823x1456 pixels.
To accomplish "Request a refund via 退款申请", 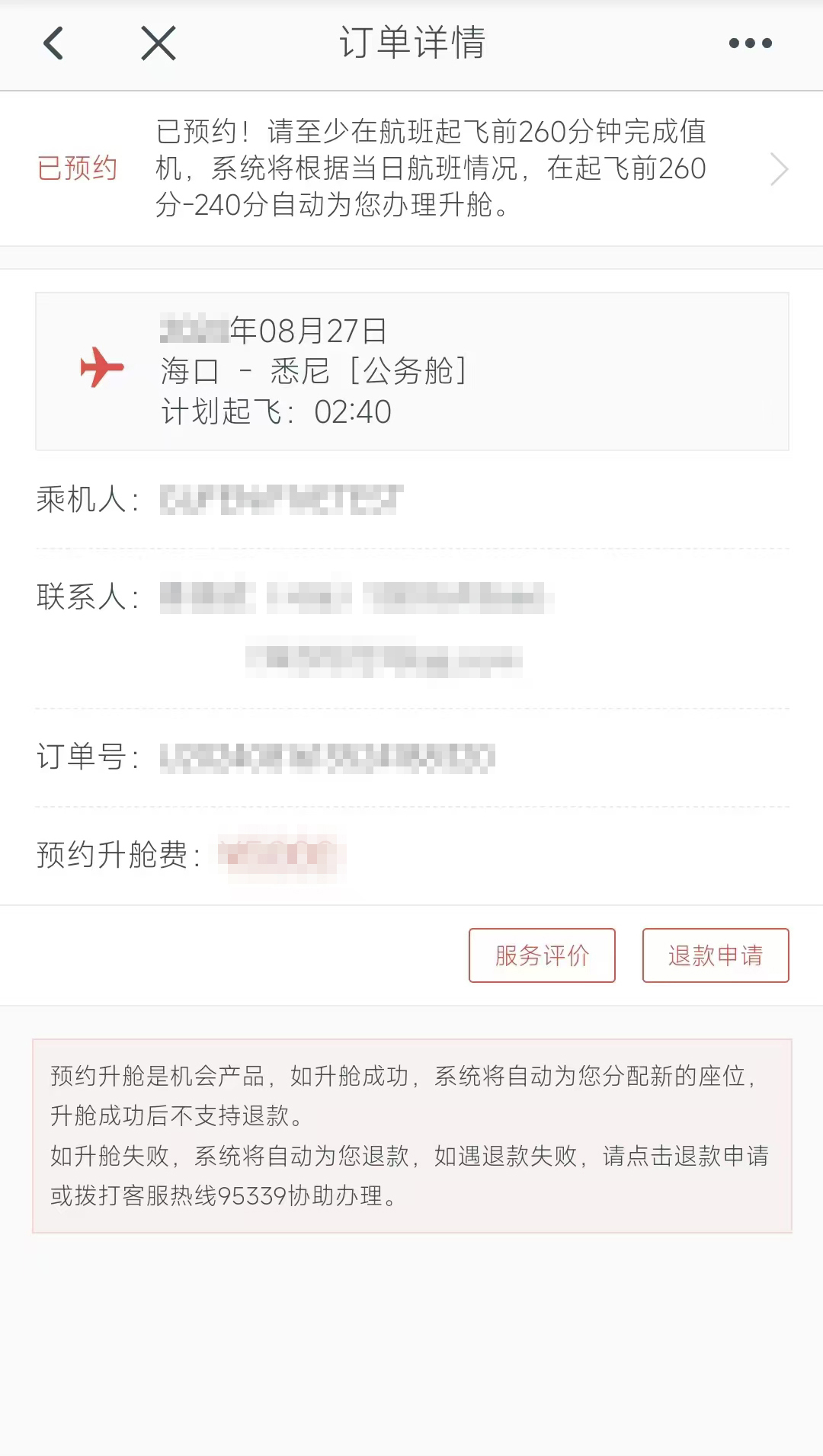I will click(x=715, y=955).
